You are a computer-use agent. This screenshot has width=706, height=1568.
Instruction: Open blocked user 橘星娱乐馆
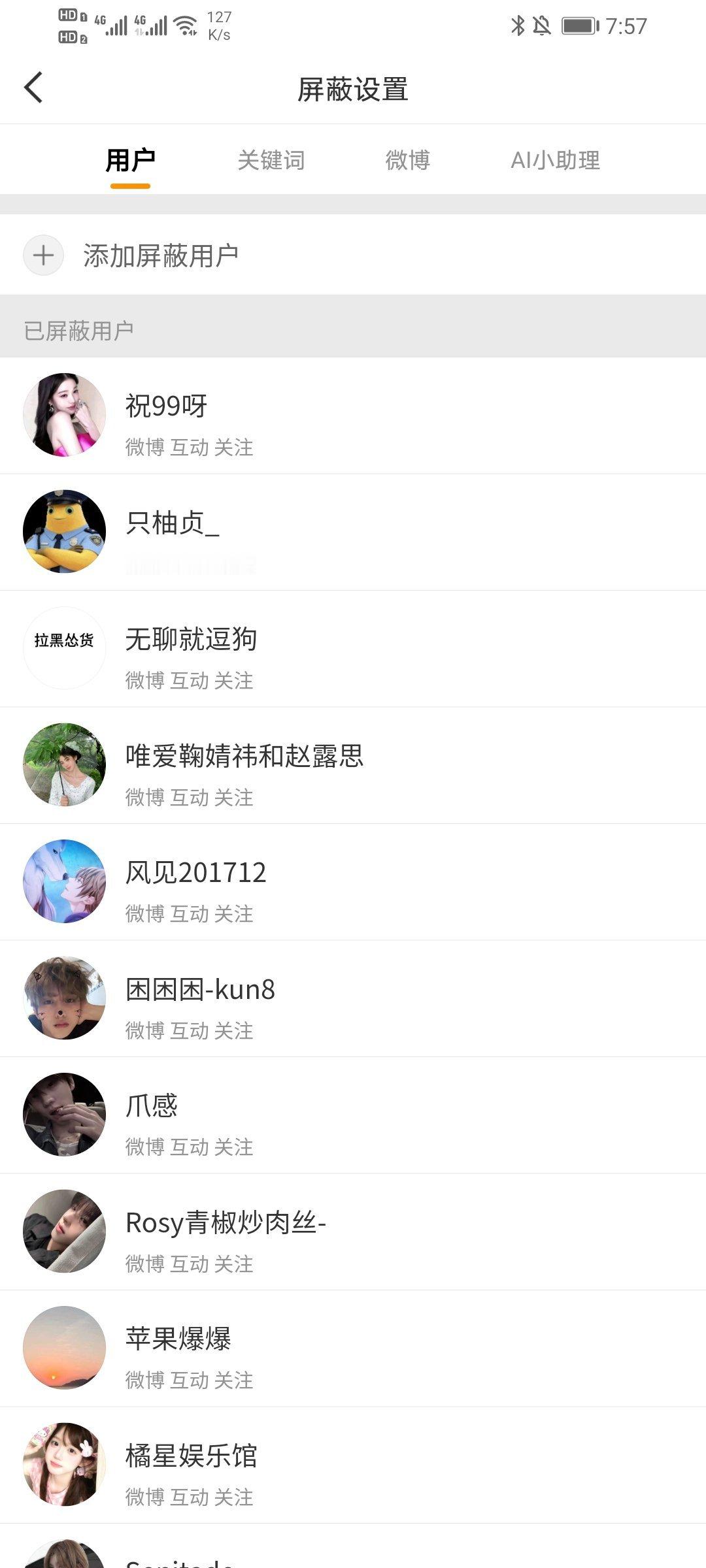[353, 1465]
